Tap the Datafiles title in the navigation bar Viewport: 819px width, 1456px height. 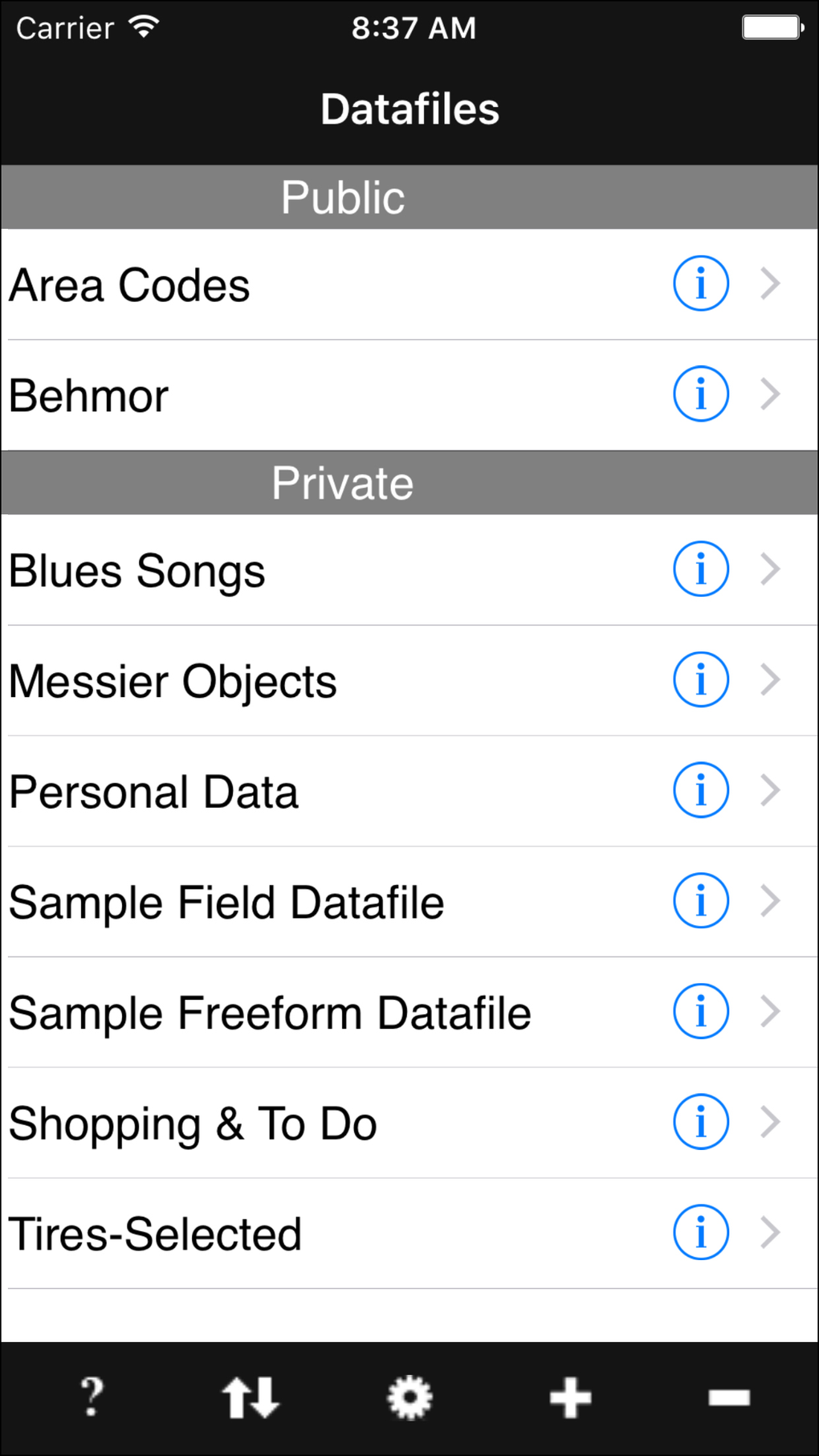click(x=409, y=108)
